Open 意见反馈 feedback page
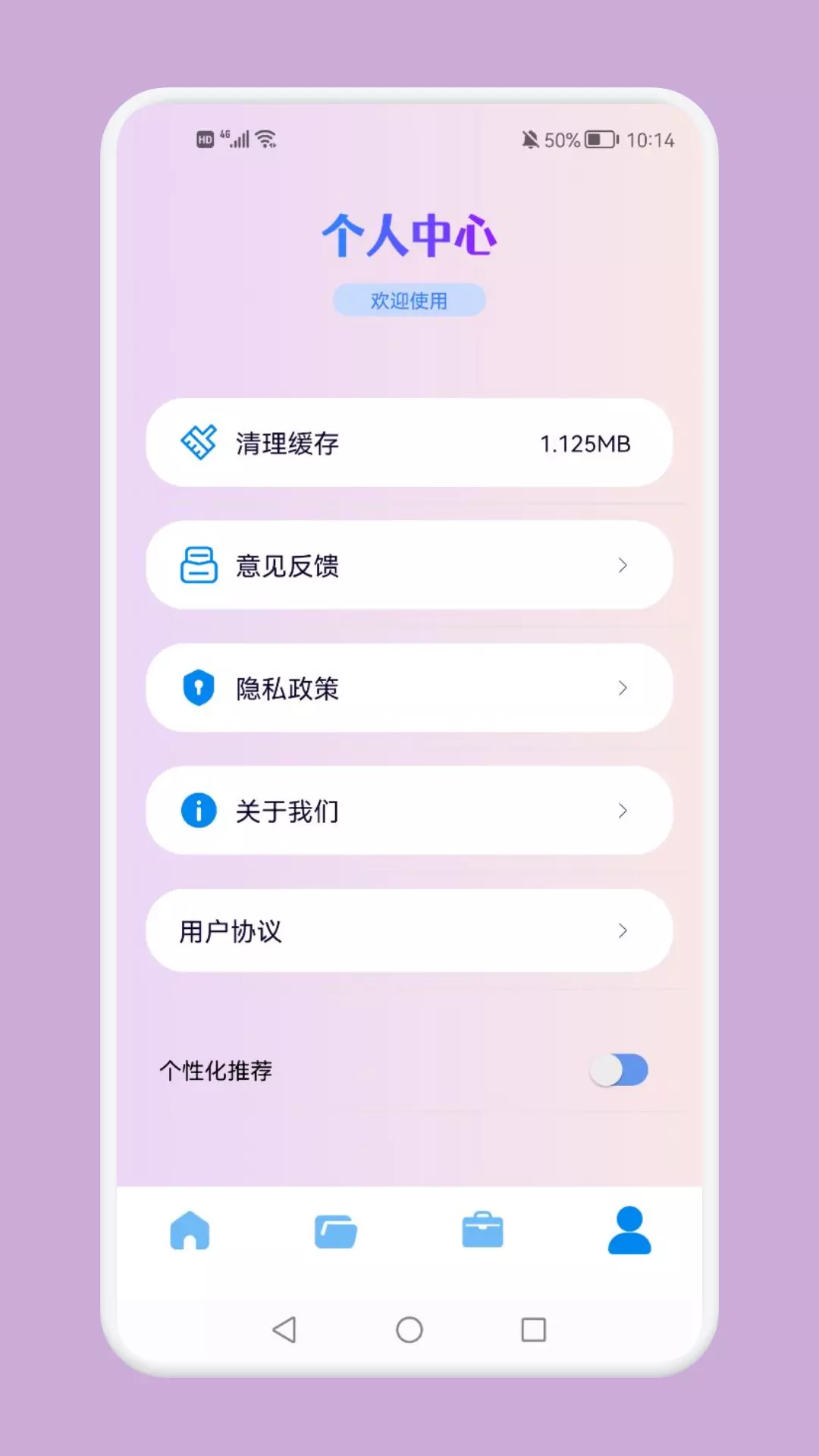This screenshot has height=1456, width=819. point(409,565)
